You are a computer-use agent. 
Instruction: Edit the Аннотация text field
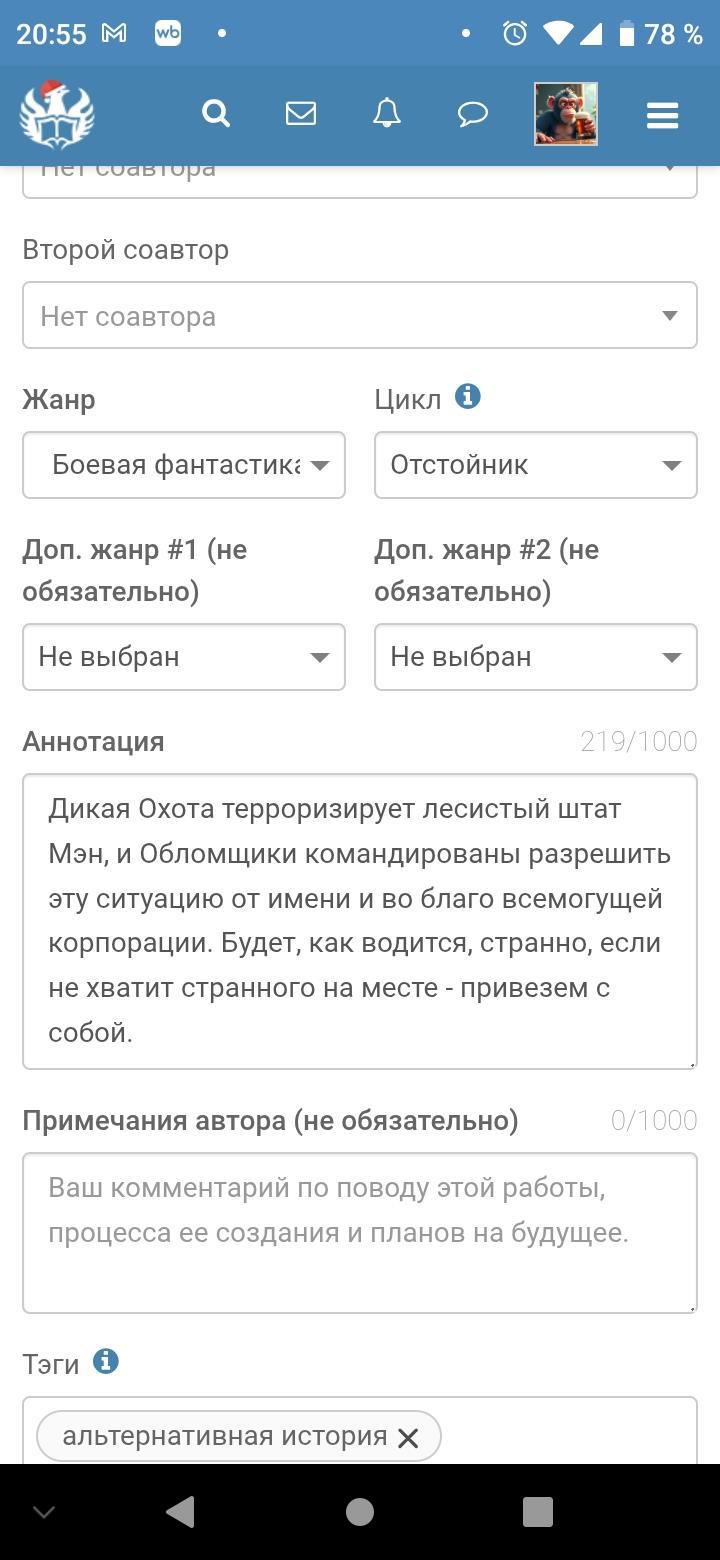[360, 920]
